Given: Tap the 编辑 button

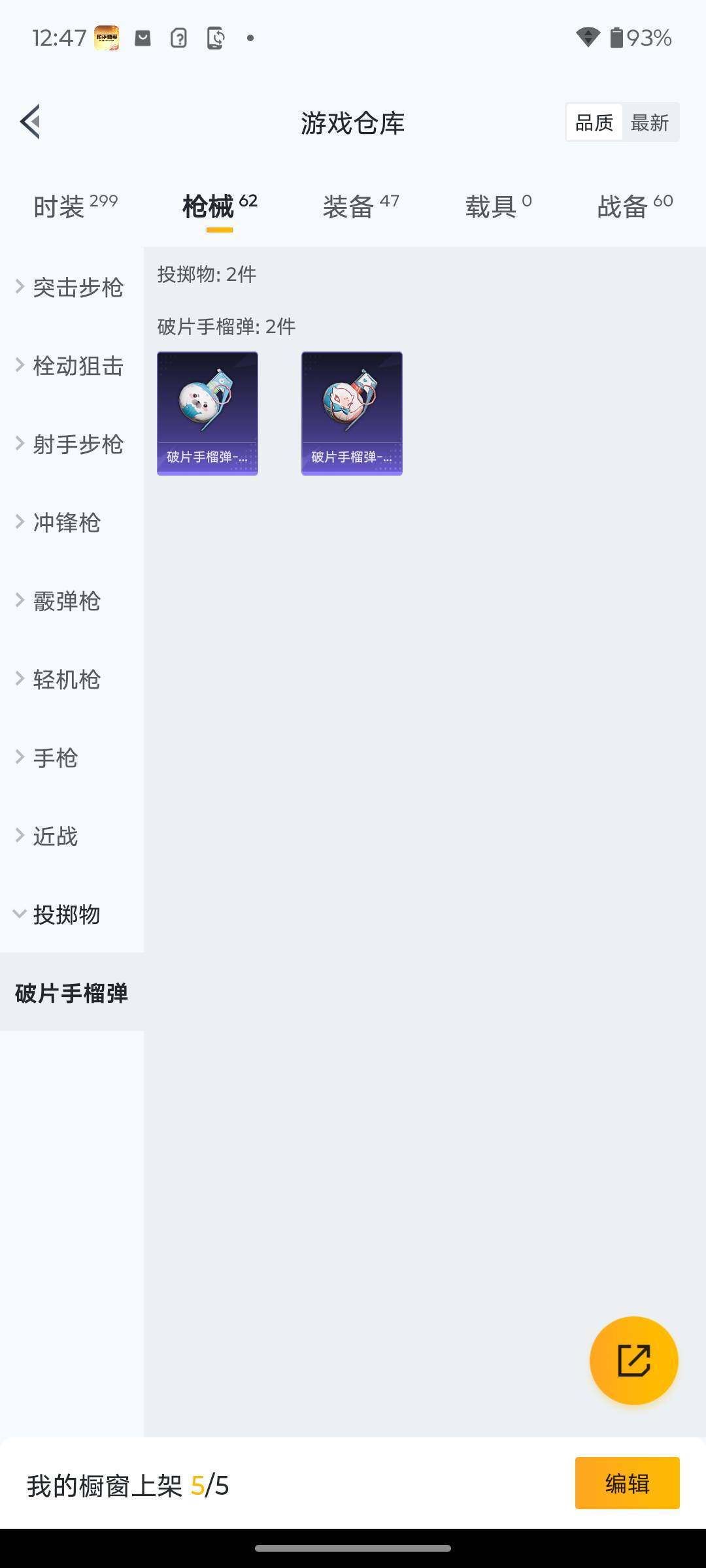Looking at the screenshot, I should pos(627,1483).
